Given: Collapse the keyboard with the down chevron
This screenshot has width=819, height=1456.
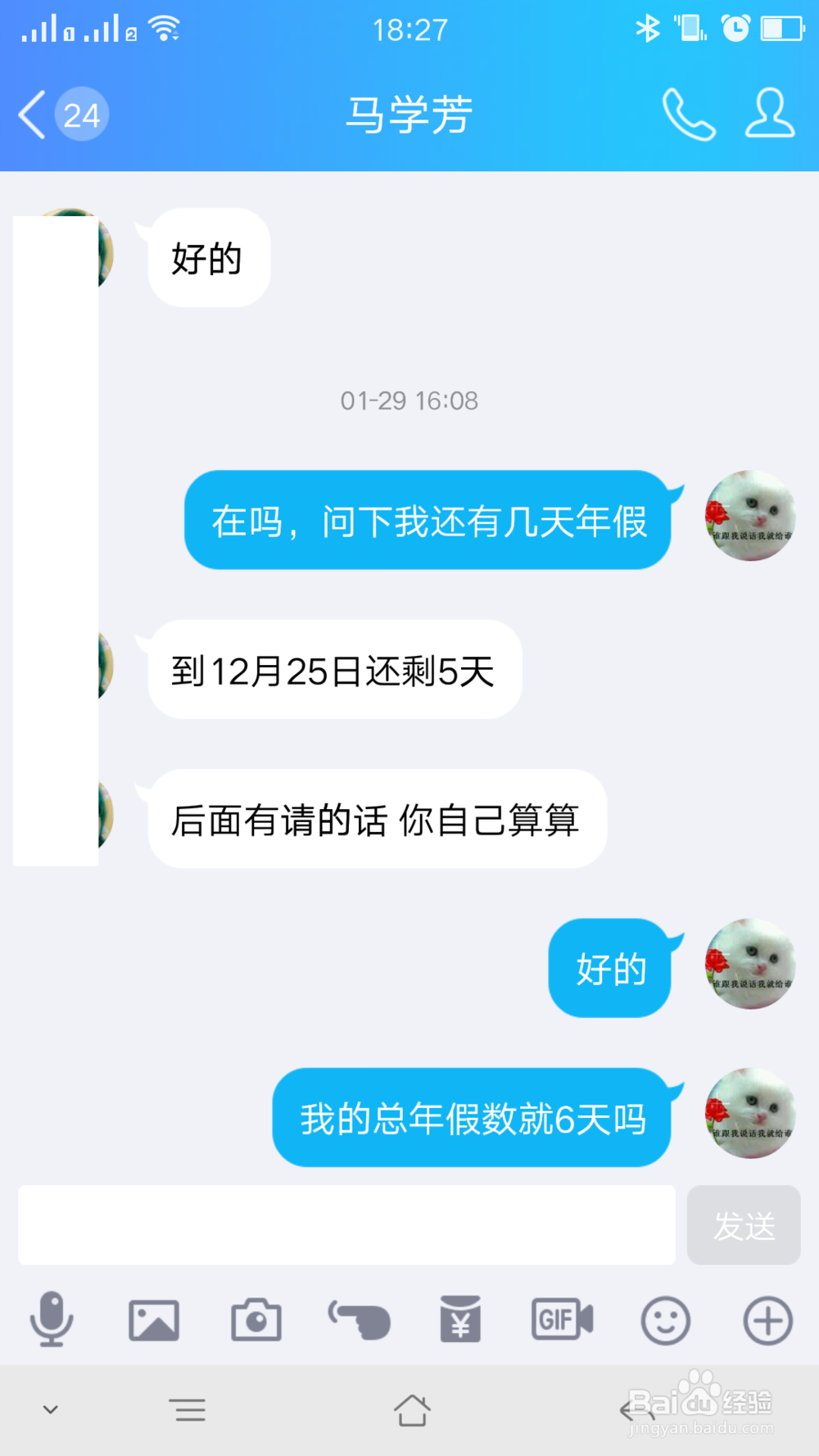Looking at the screenshot, I should point(51,1411).
